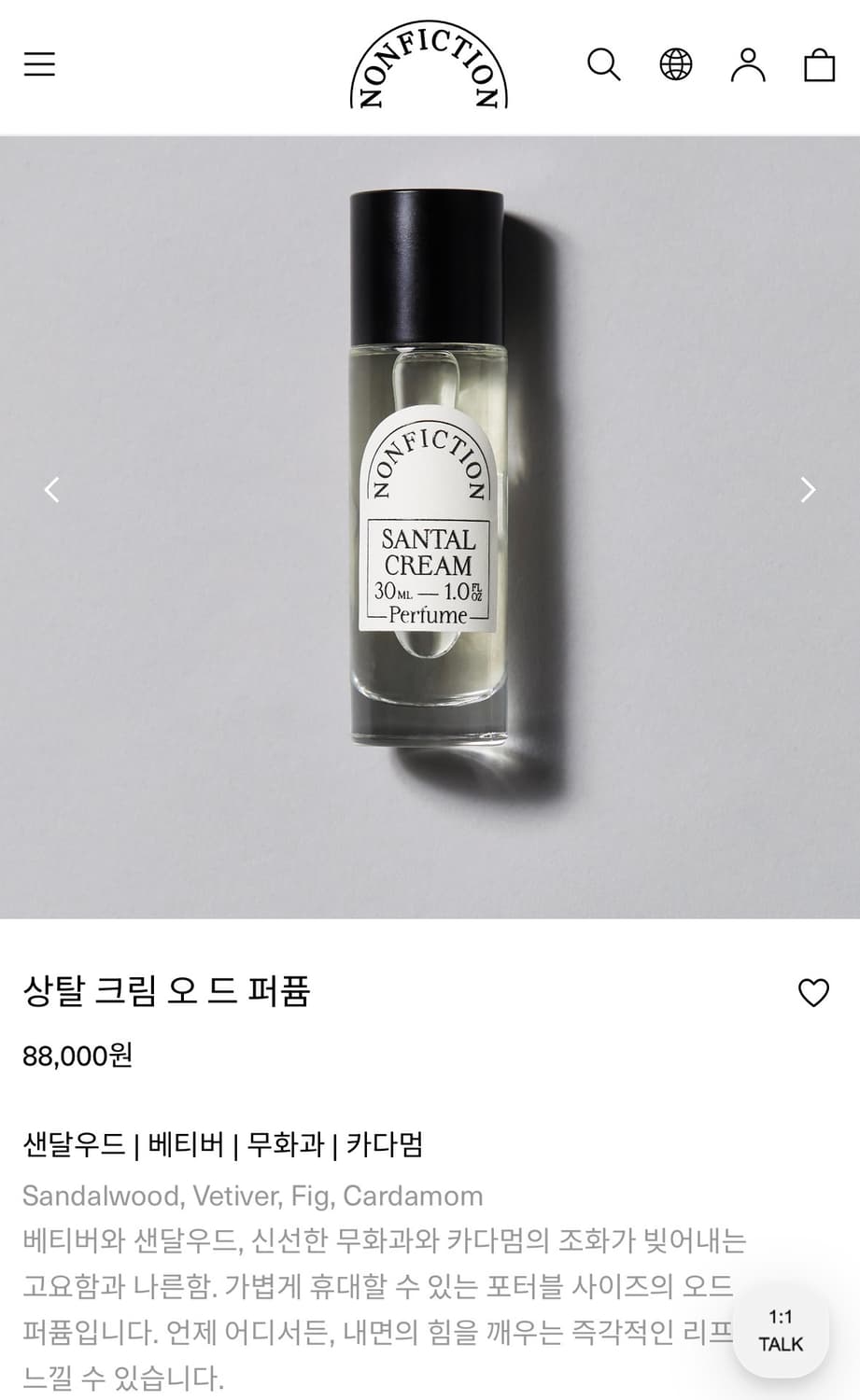The image size is (860, 1400).
Task: Open the main menu from the top bar
Action: [x=39, y=64]
